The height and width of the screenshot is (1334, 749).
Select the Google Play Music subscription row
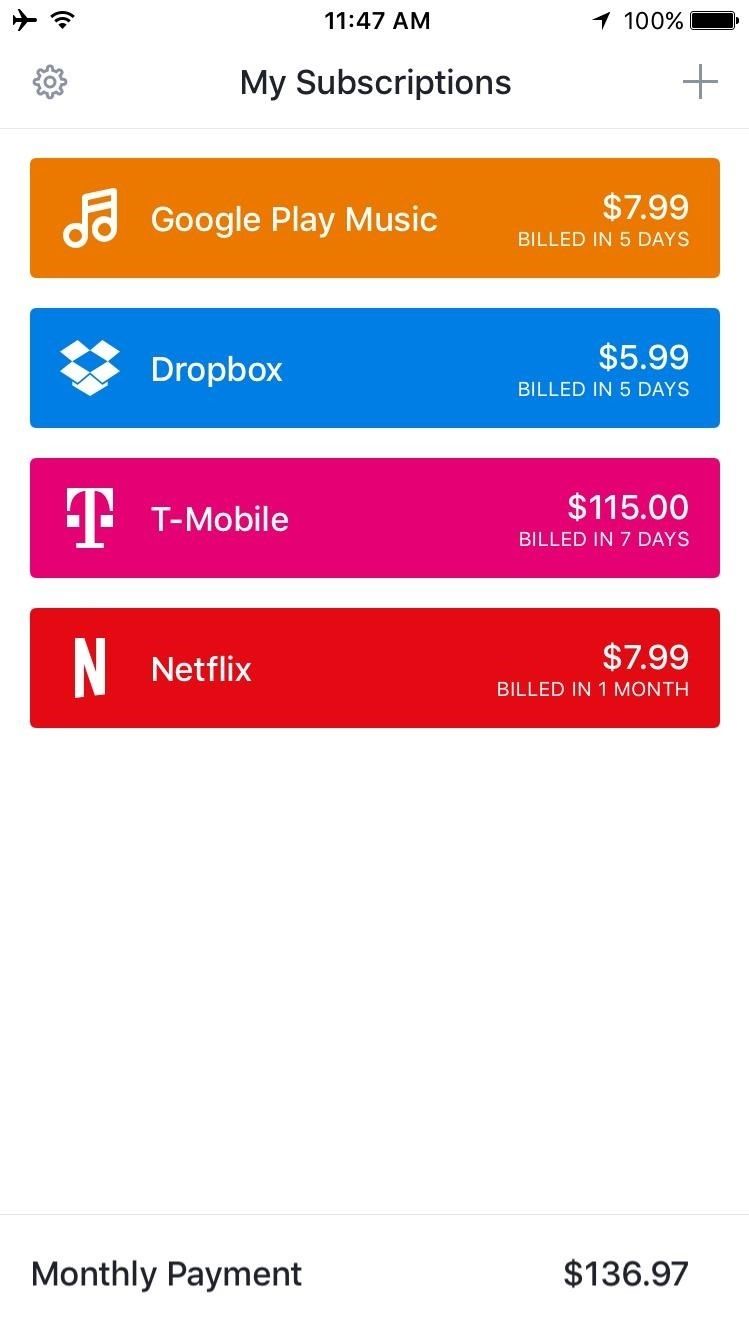375,218
